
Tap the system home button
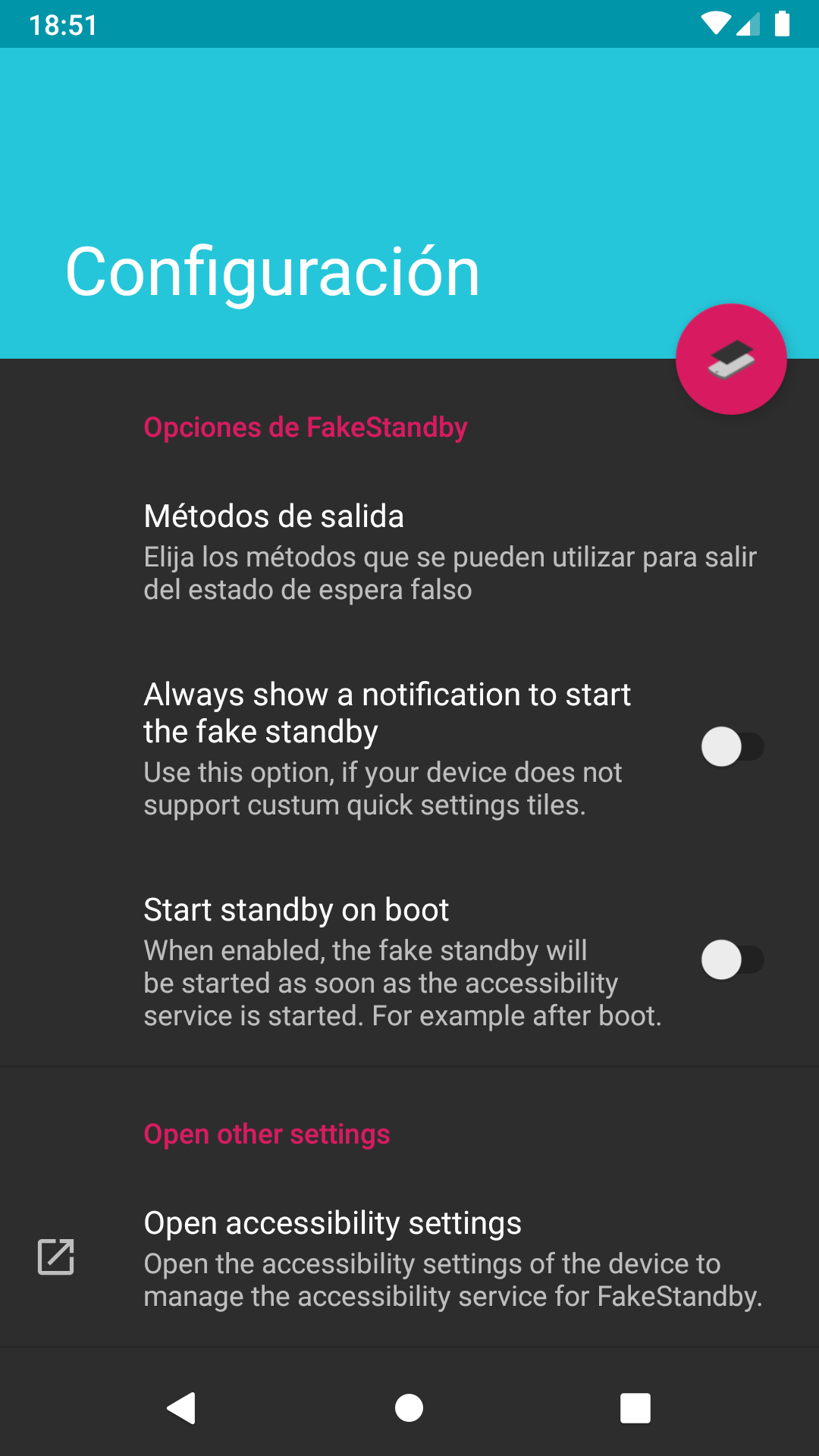click(409, 1408)
